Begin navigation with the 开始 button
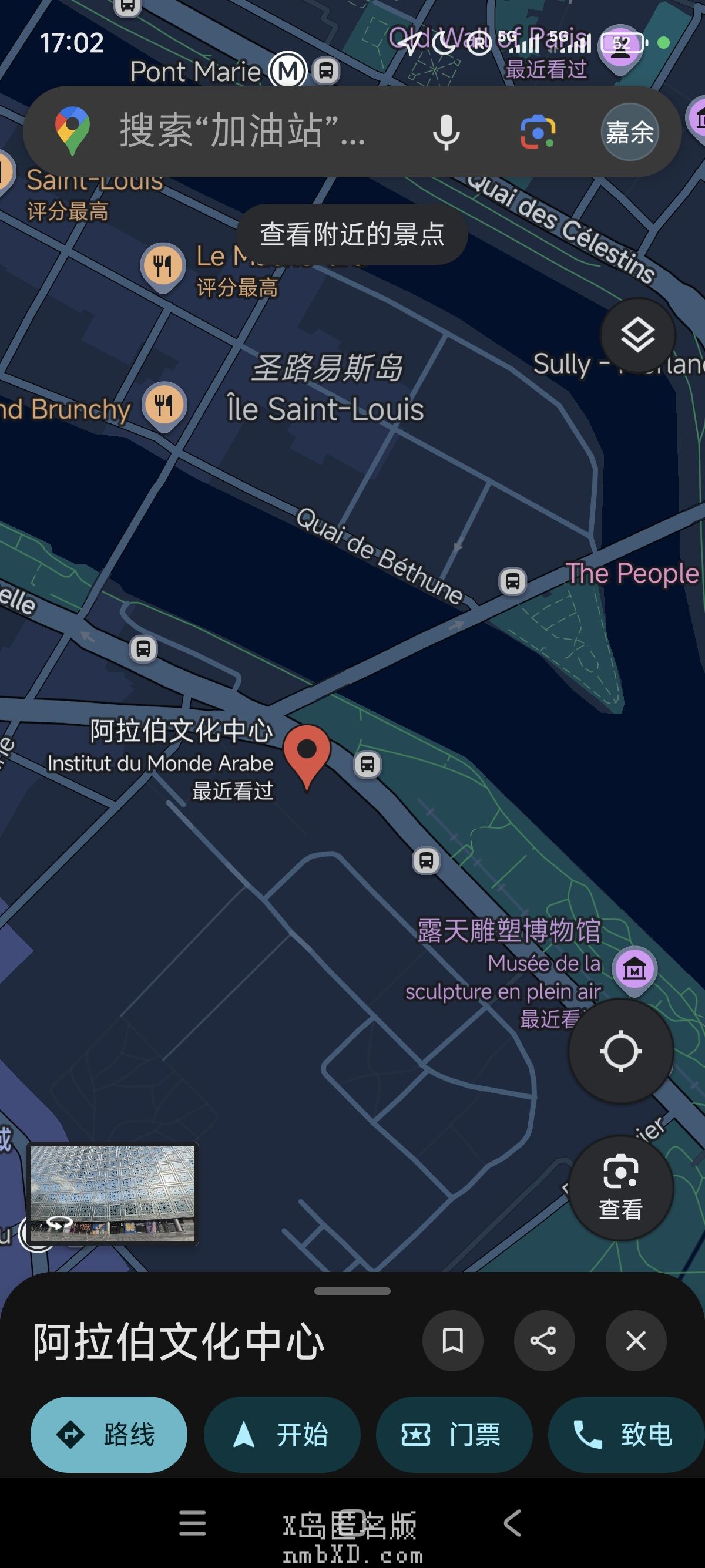705x1568 pixels. (x=282, y=1435)
